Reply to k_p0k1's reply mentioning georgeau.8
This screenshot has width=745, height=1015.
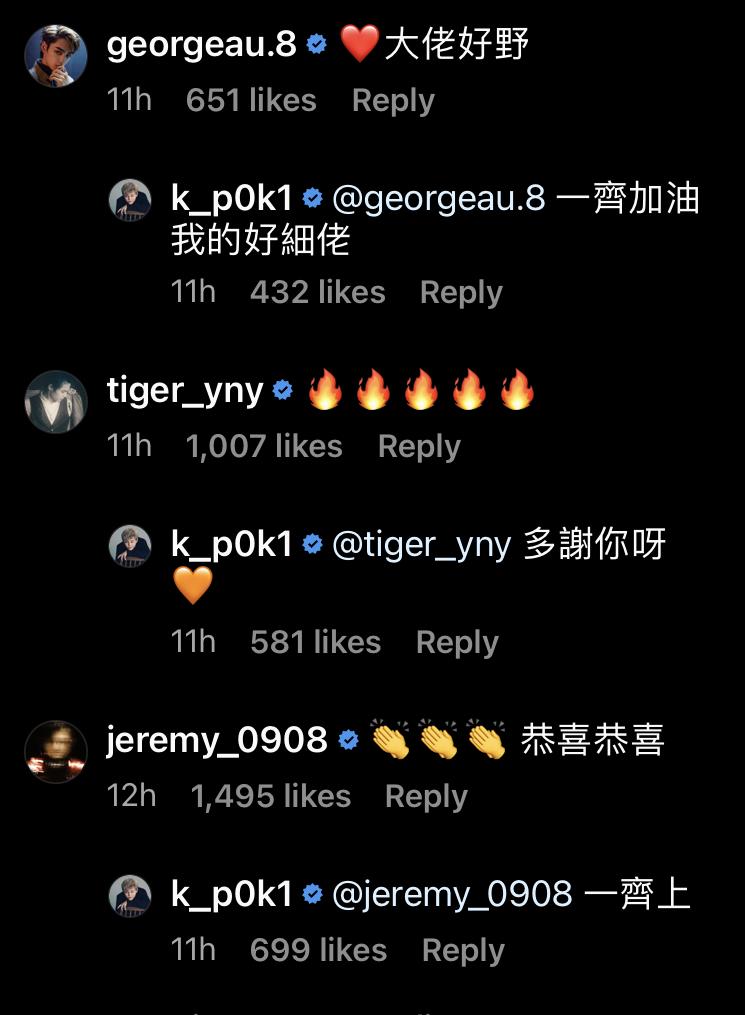pos(461,293)
